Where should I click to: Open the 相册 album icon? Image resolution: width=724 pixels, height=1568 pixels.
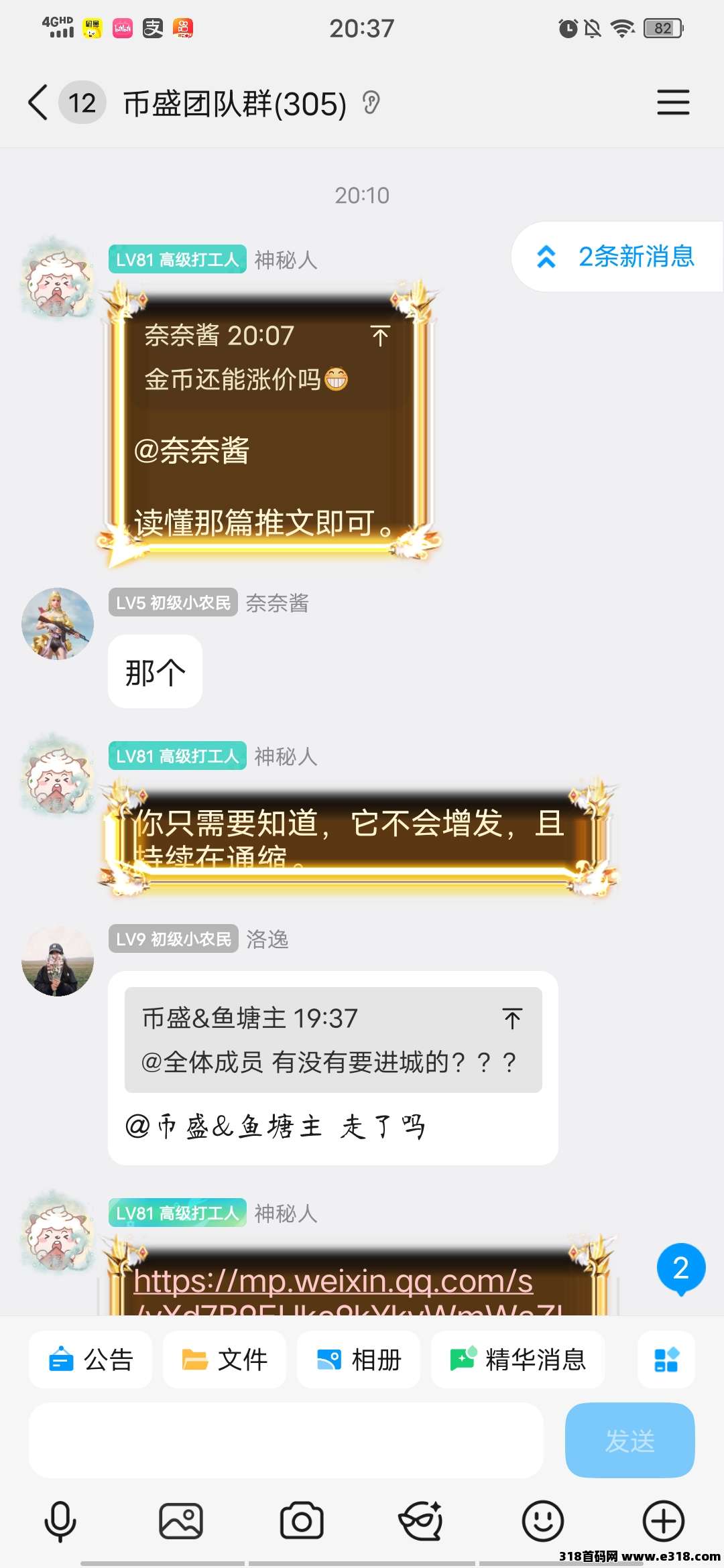(x=359, y=1359)
